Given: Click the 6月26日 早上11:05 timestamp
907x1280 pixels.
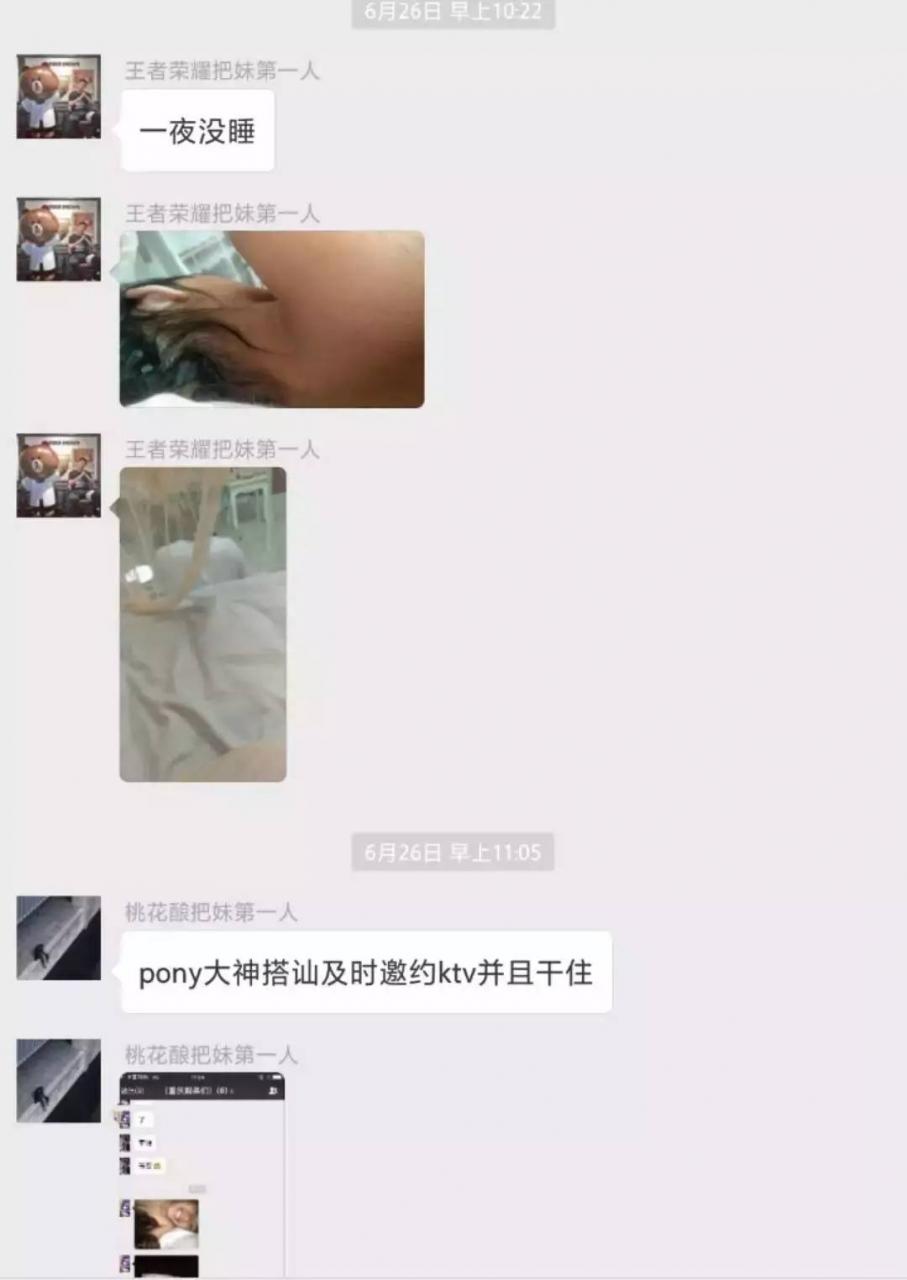Looking at the screenshot, I should click(452, 853).
